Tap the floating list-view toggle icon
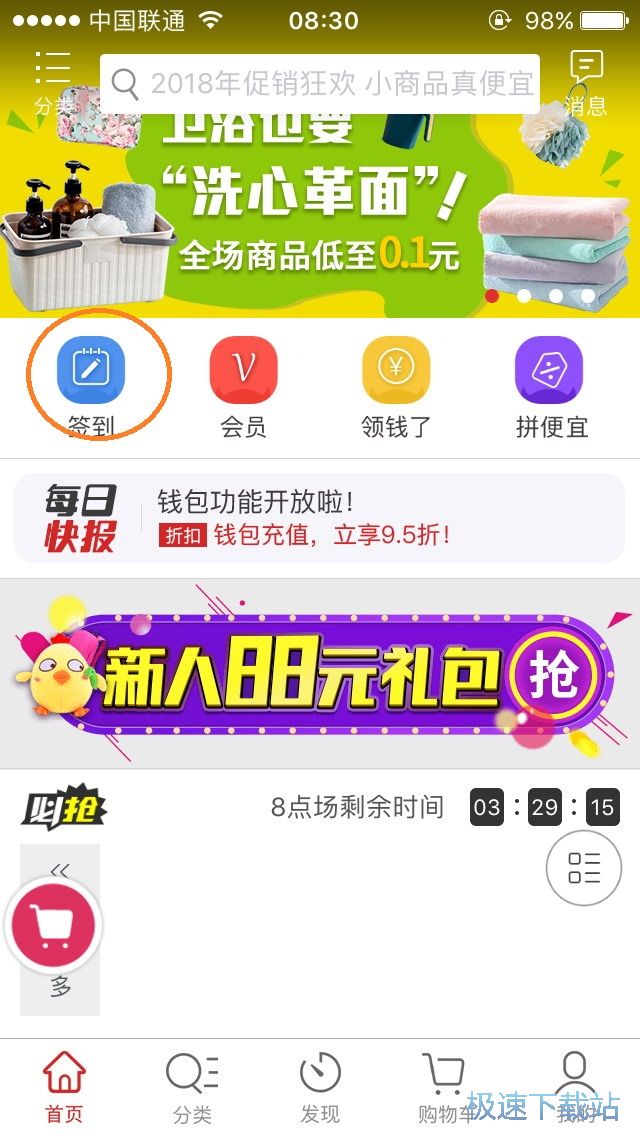640x1136 pixels. [x=583, y=868]
